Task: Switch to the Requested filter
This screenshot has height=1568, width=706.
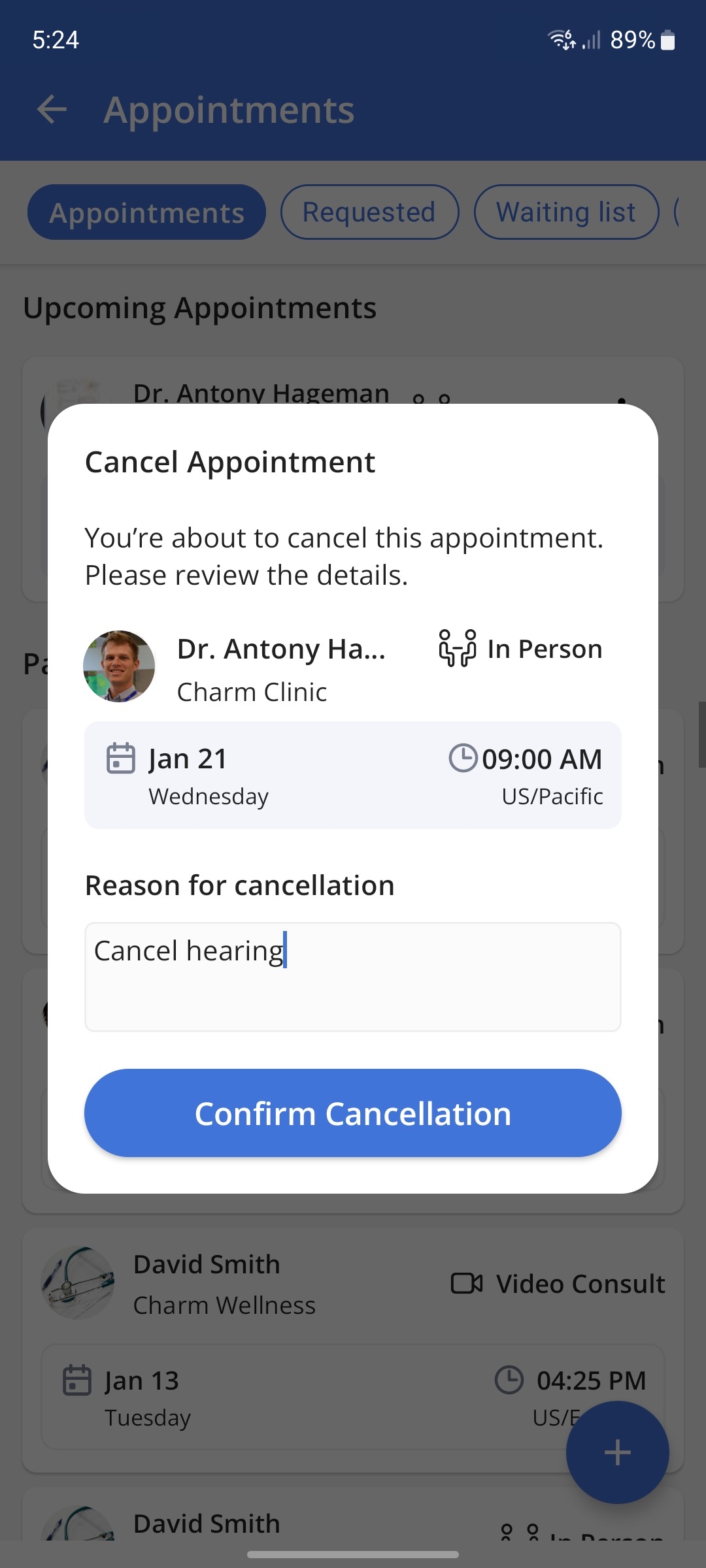Action: pyautogui.click(x=369, y=212)
